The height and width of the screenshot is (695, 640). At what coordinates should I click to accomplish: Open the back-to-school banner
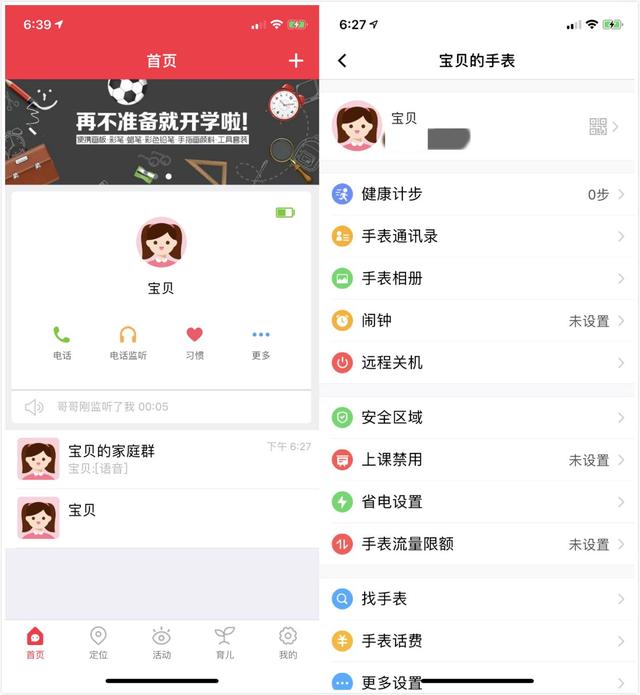tap(162, 132)
